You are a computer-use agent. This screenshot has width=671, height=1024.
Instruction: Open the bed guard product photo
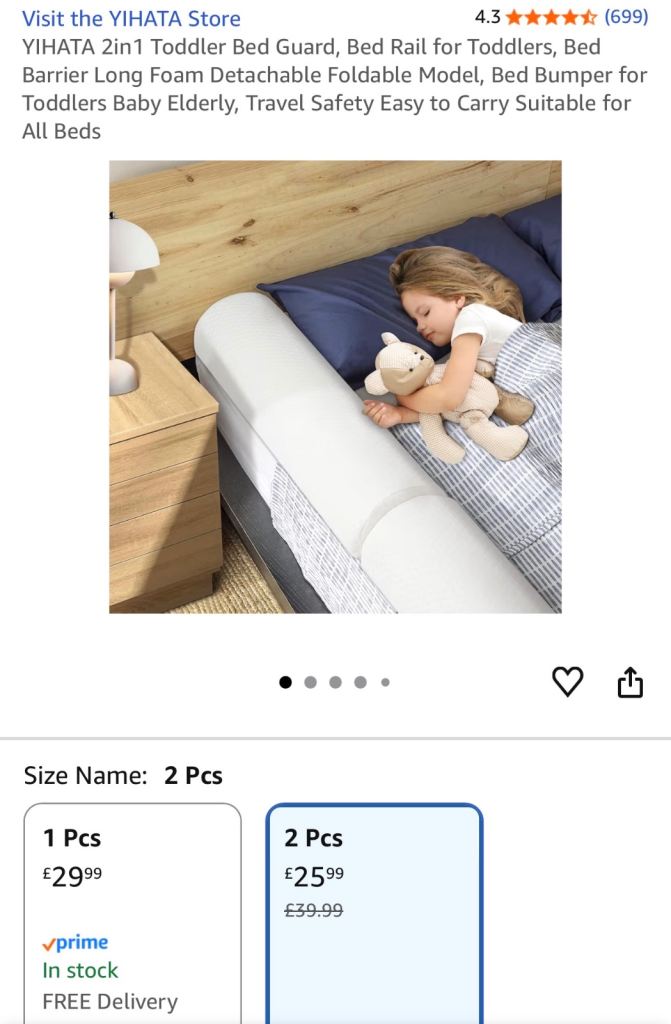(335, 386)
